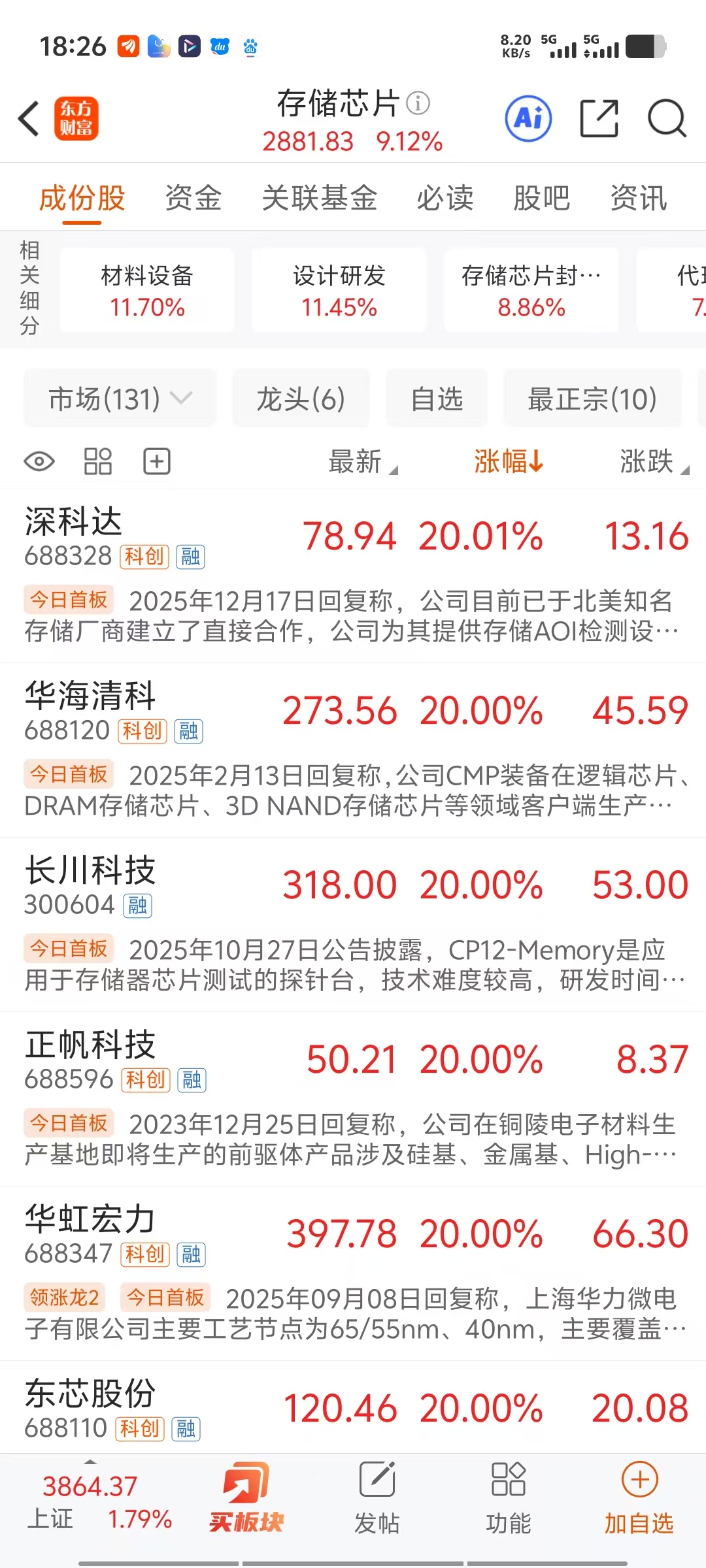Viewport: 706px width, 1568px height.
Task: Open the 材料设备 sub-sector card
Action: [147, 290]
